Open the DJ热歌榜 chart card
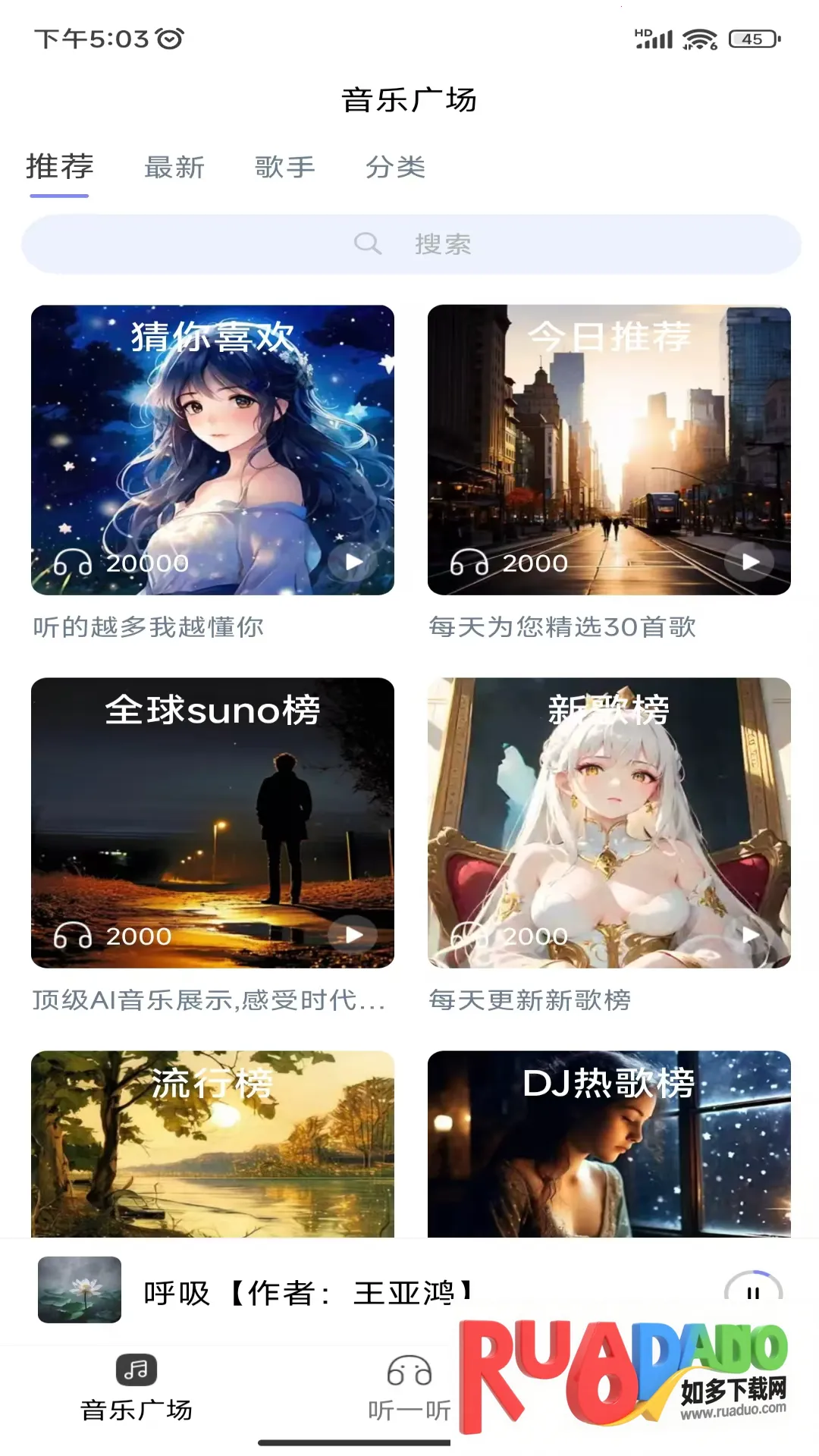Image resolution: width=819 pixels, height=1456 pixels. [609, 1144]
